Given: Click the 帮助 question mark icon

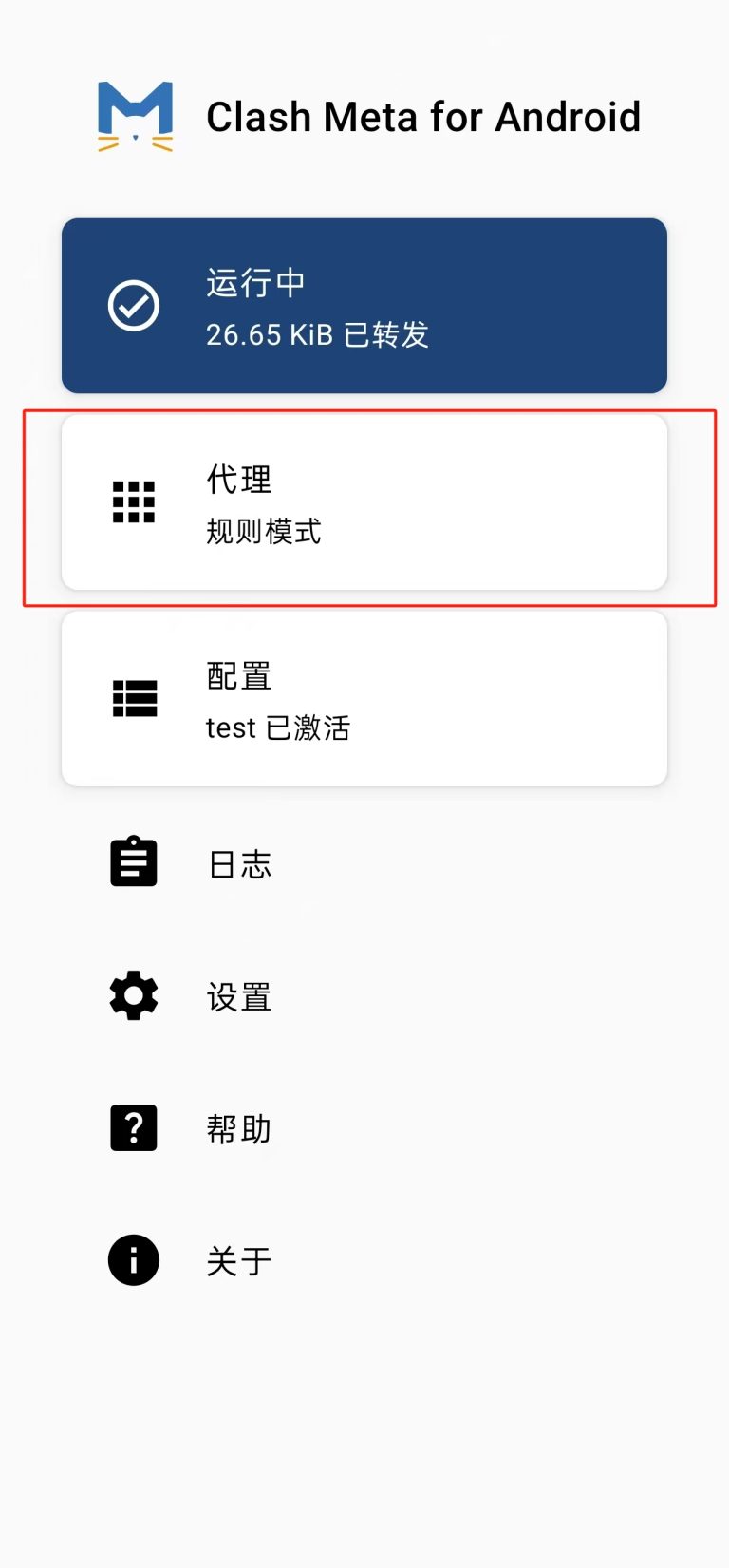Looking at the screenshot, I should [133, 1127].
